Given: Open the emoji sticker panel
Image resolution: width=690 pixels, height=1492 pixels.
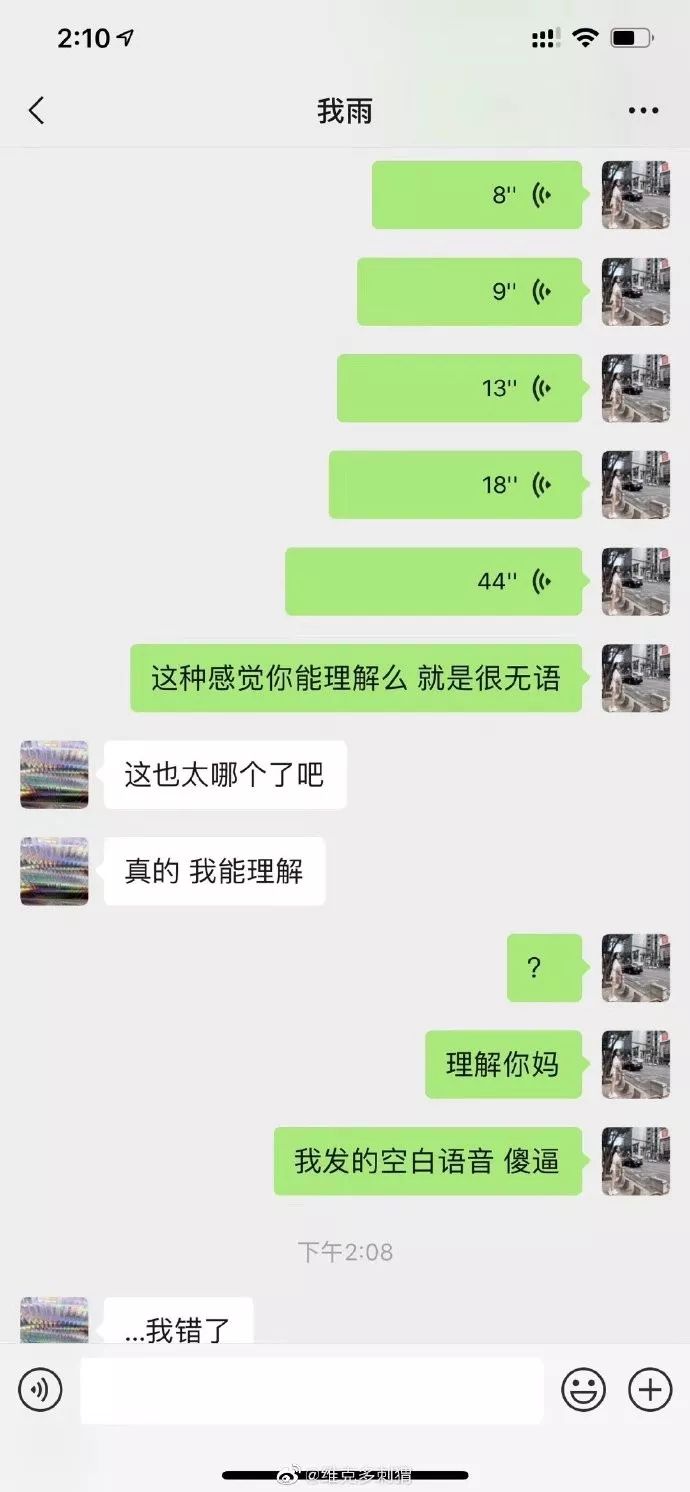Looking at the screenshot, I should coord(583,1389).
